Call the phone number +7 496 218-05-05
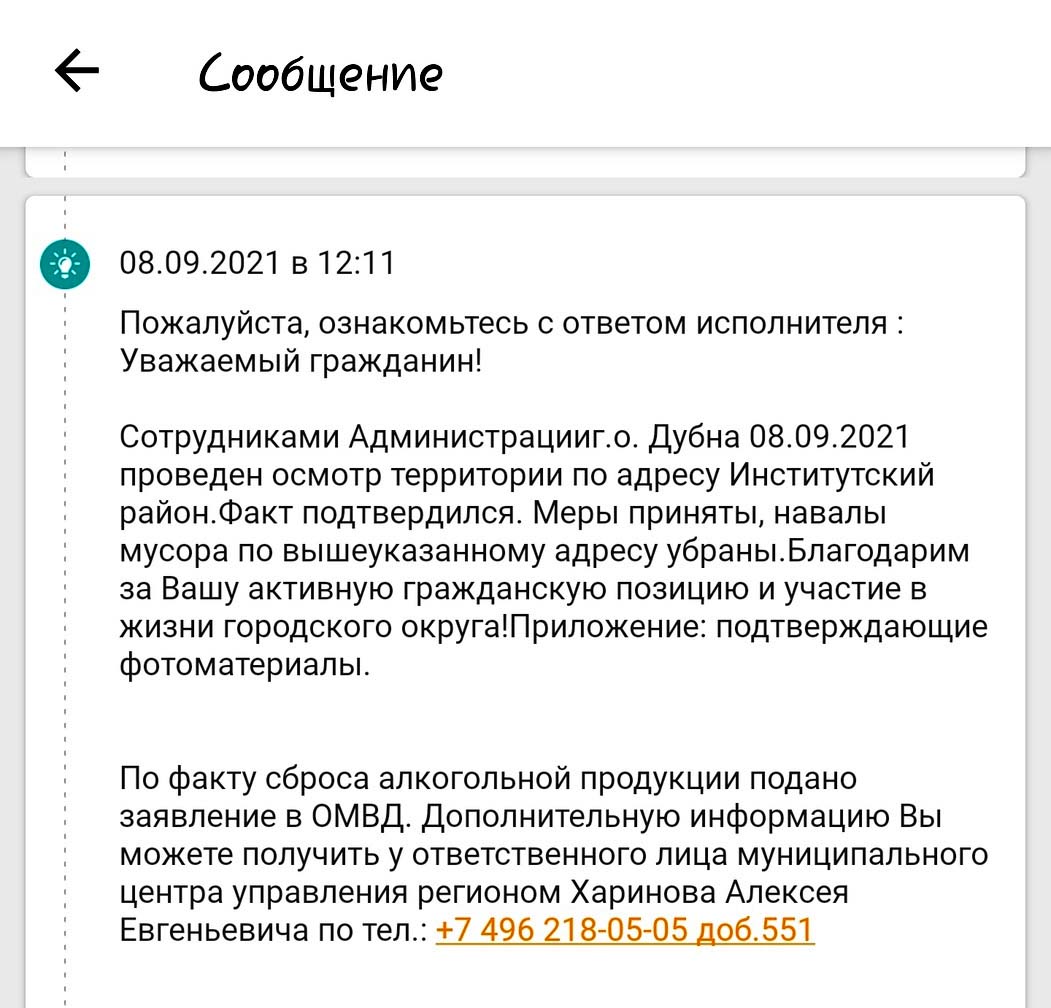 [624, 930]
